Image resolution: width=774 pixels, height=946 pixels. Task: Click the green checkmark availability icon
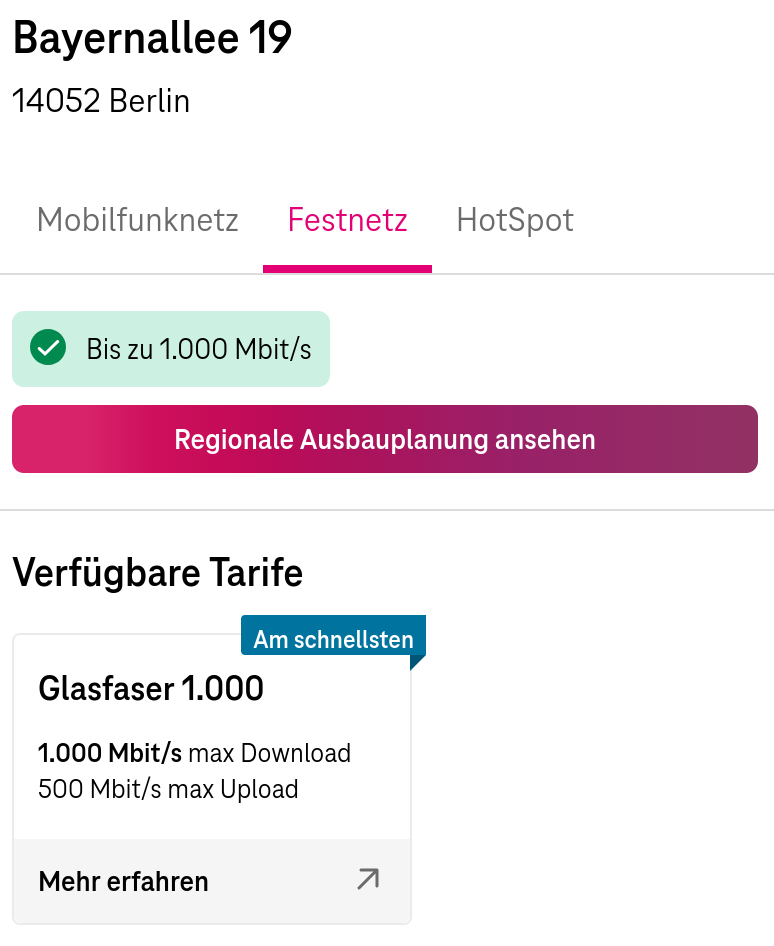pos(47,349)
